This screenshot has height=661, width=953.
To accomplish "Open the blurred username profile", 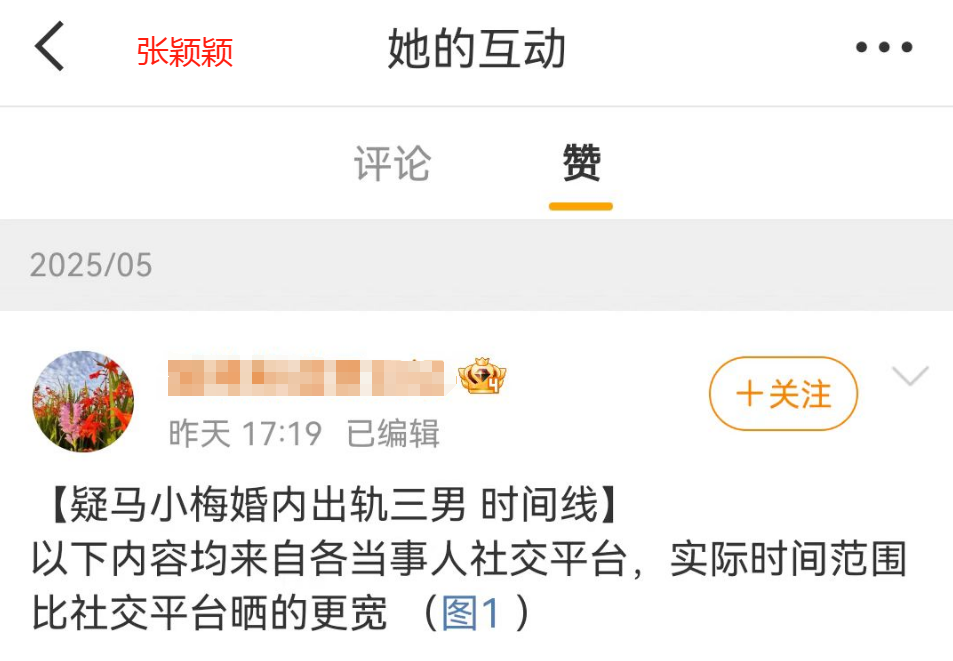I will click(305, 376).
